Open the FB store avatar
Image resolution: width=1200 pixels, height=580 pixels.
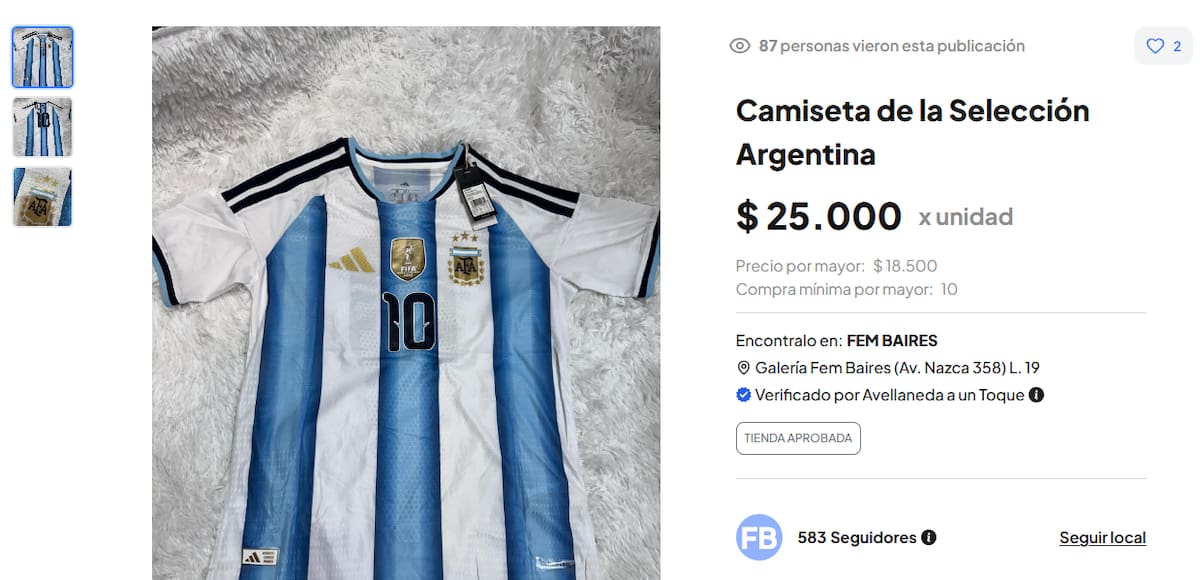(759, 537)
